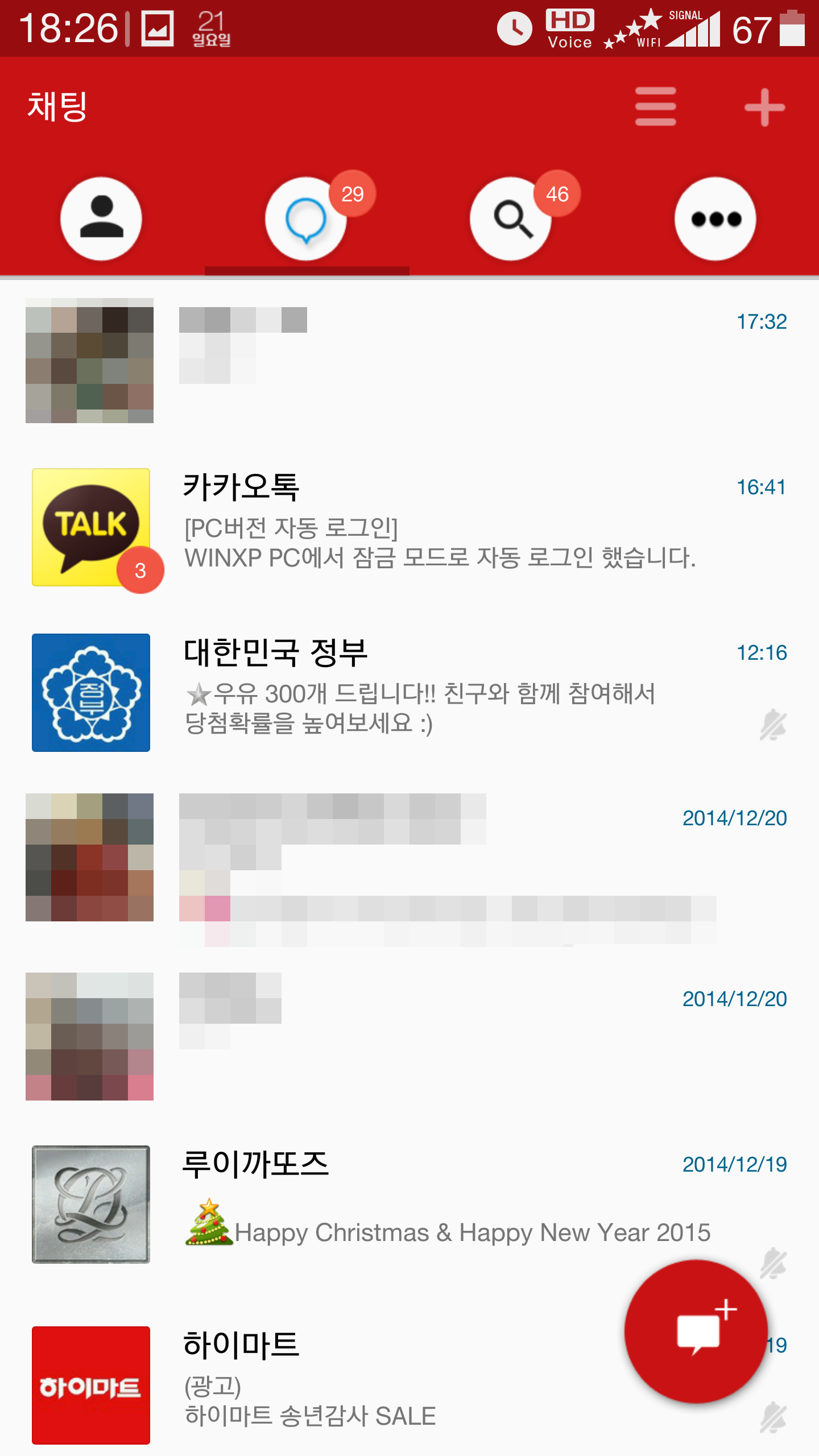Start a new chat with floating button
819x1456 pixels.
(696, 1331)
